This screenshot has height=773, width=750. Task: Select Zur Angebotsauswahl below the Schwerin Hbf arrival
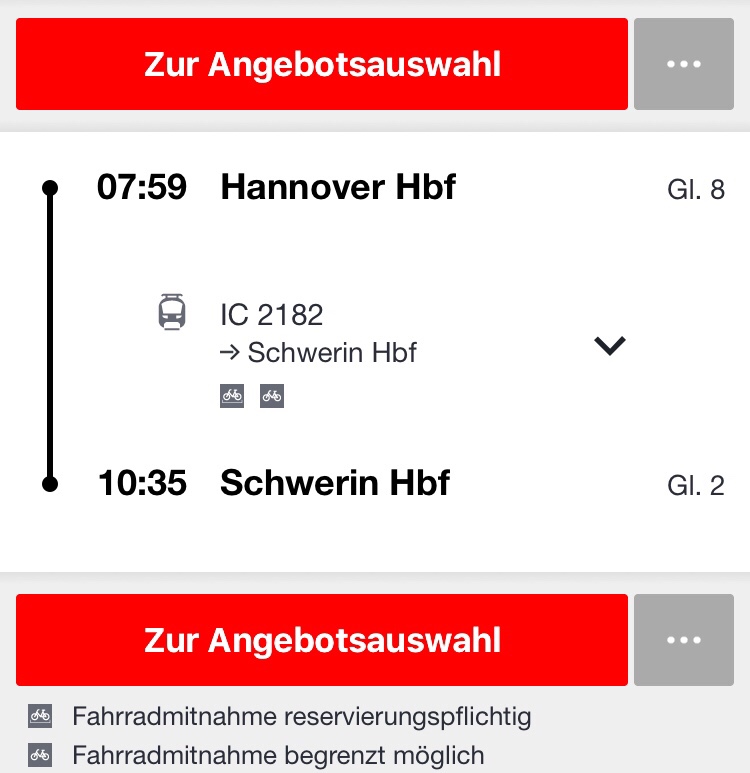(322, 640)
